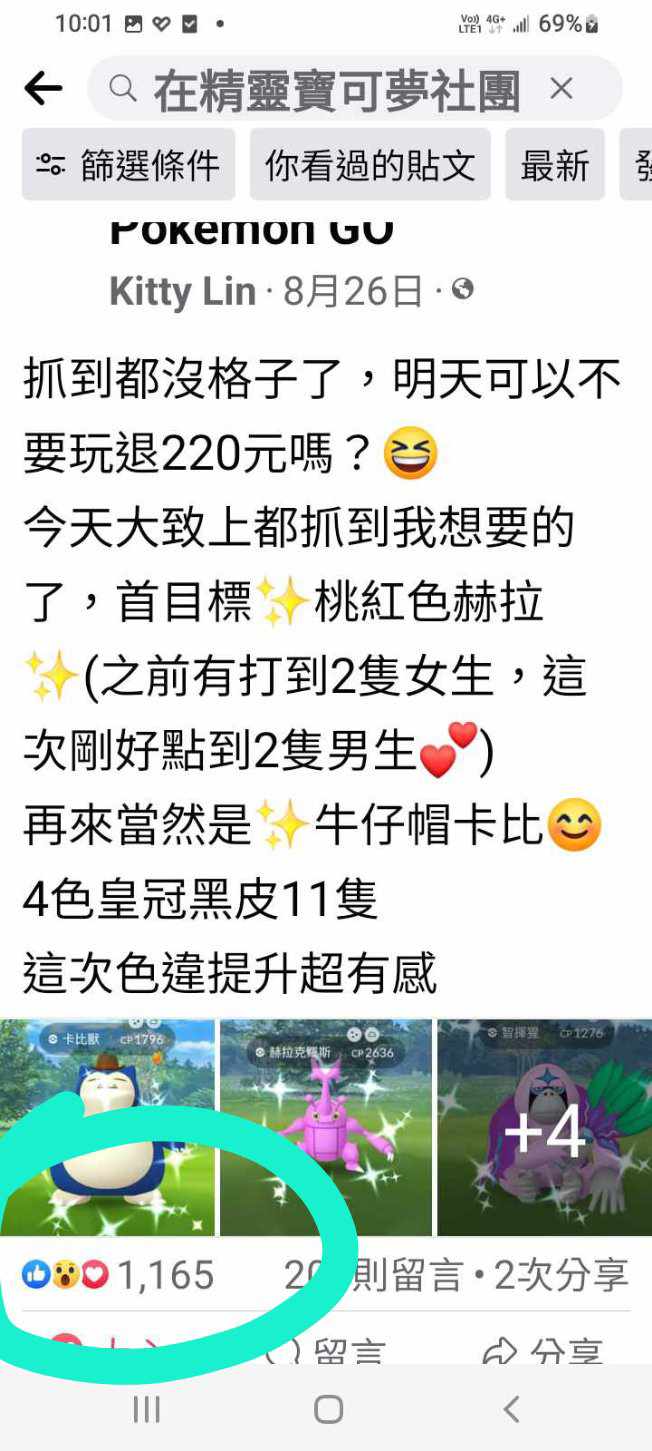The width and height of the screenshot is (652, 1451).
Task: Open recent apps from the navigation bar
Action: [146, 1410]
